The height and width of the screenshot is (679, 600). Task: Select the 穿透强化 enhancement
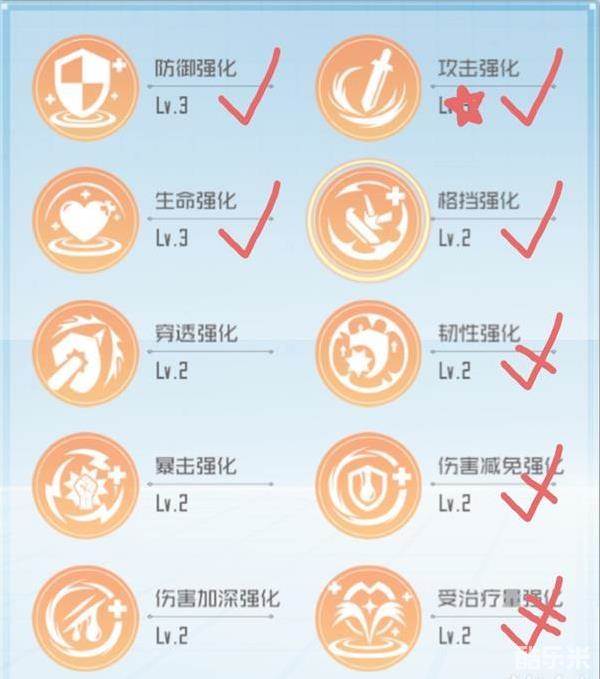coord(76,351)
